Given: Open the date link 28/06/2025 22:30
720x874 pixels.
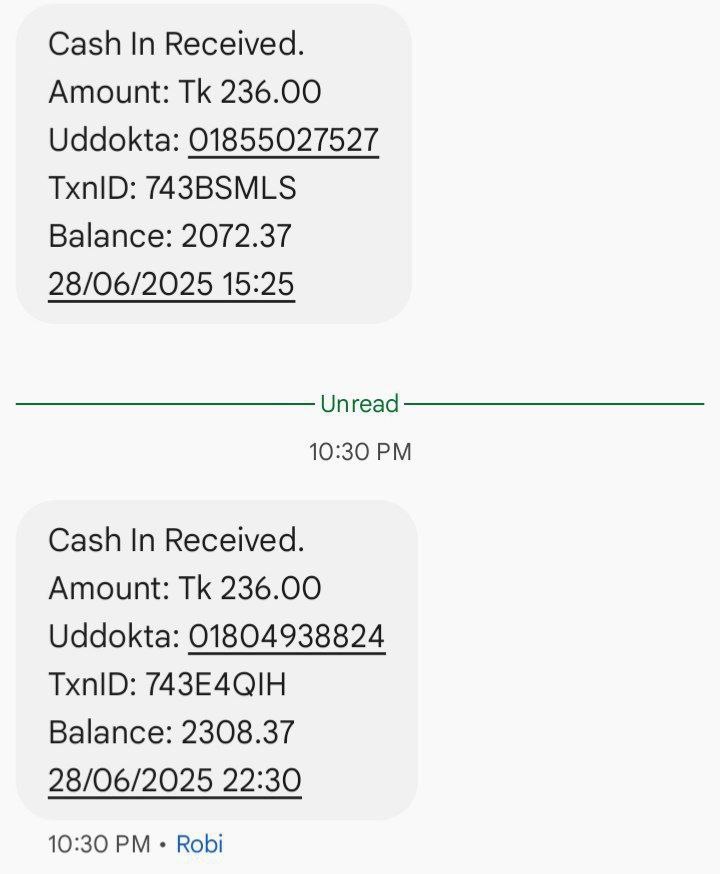Looking at the screenshot, I should 174,780.
